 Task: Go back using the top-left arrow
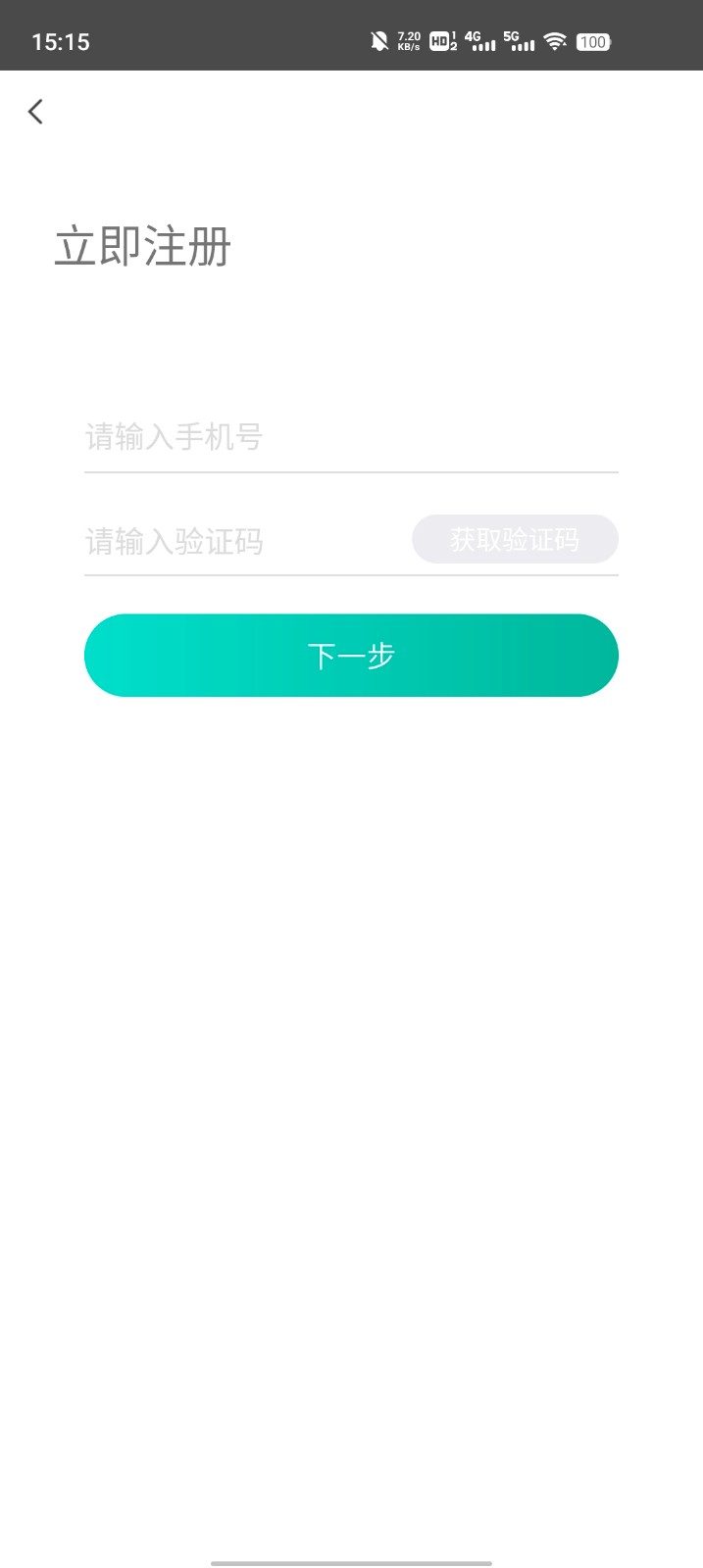35,112
